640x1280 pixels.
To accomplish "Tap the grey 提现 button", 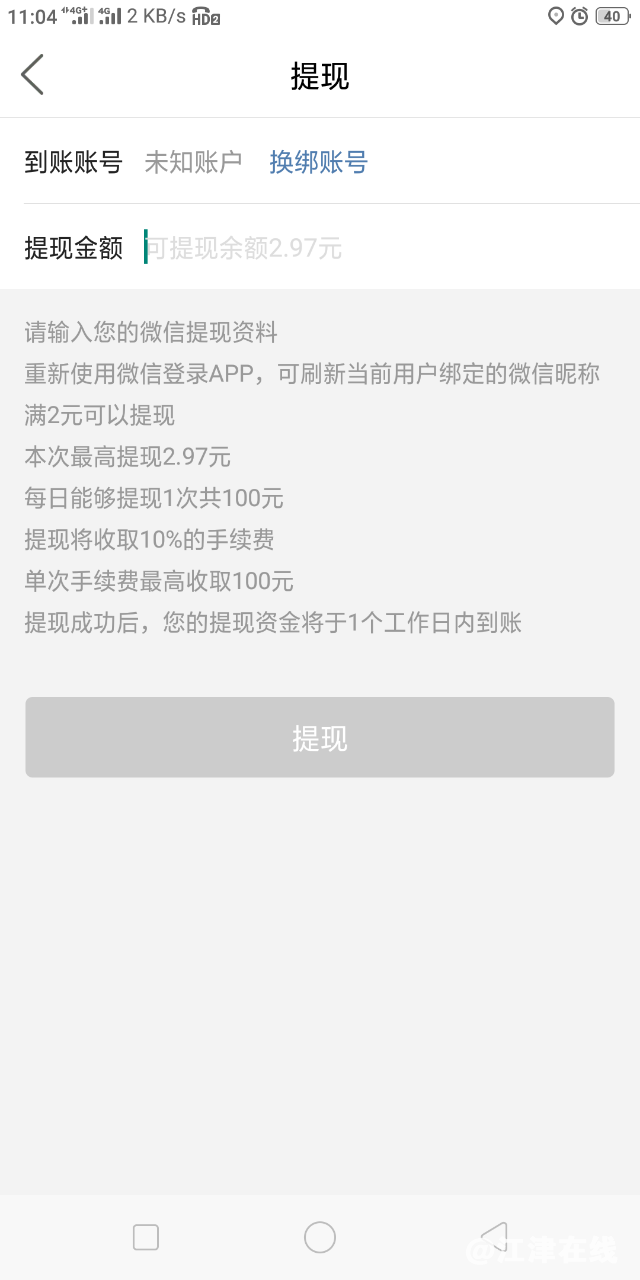I will point(320,738).
